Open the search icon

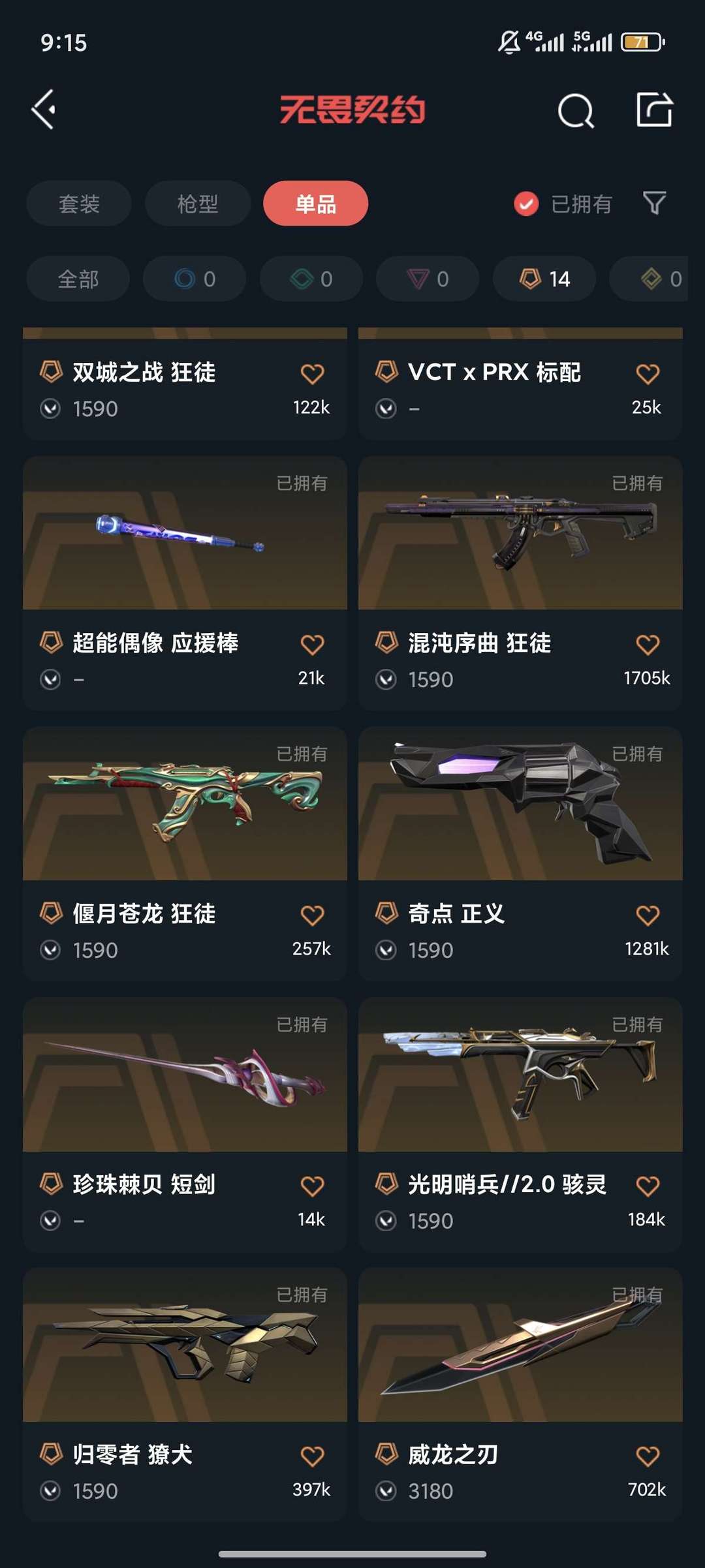pos(575,110)
